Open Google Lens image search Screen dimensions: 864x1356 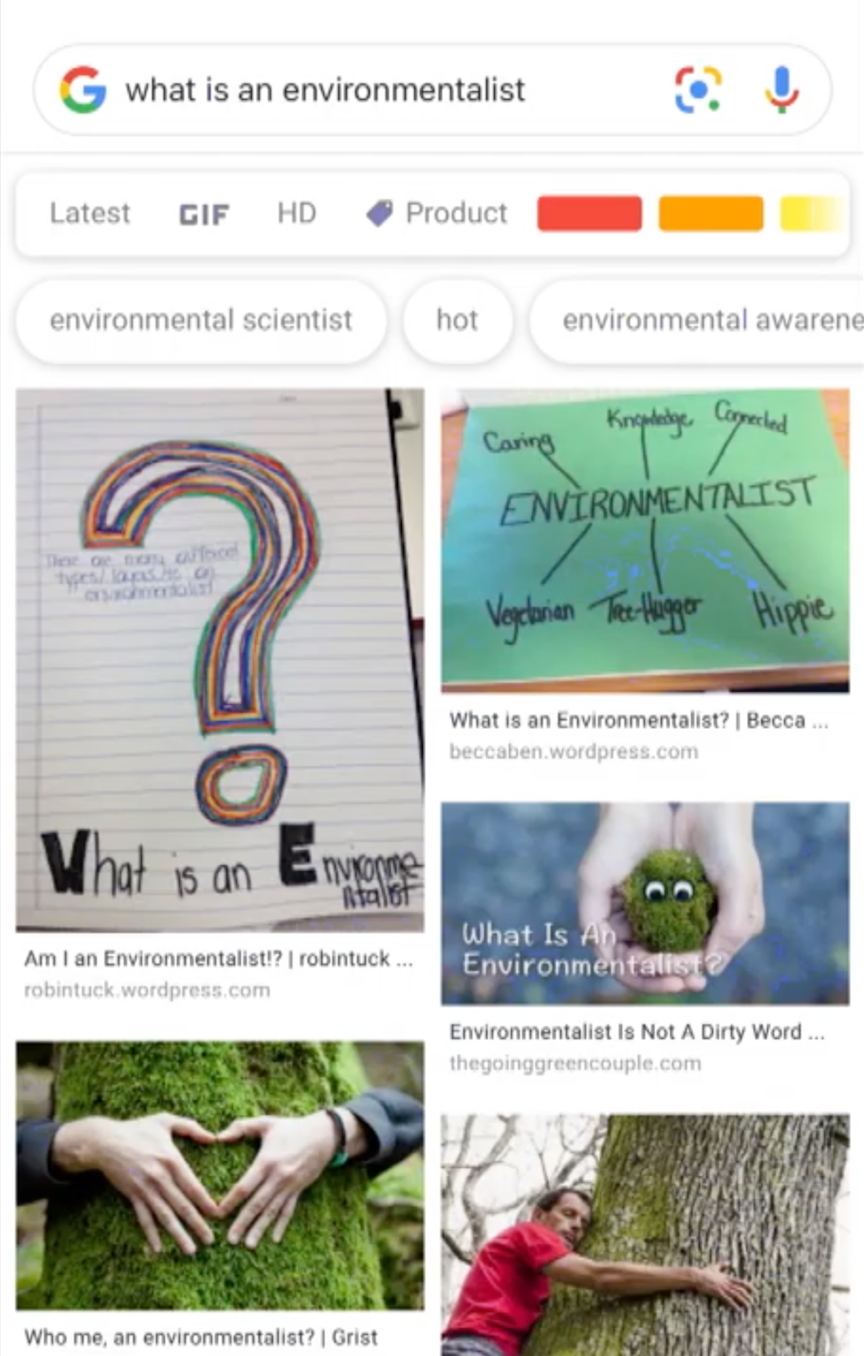698,90
